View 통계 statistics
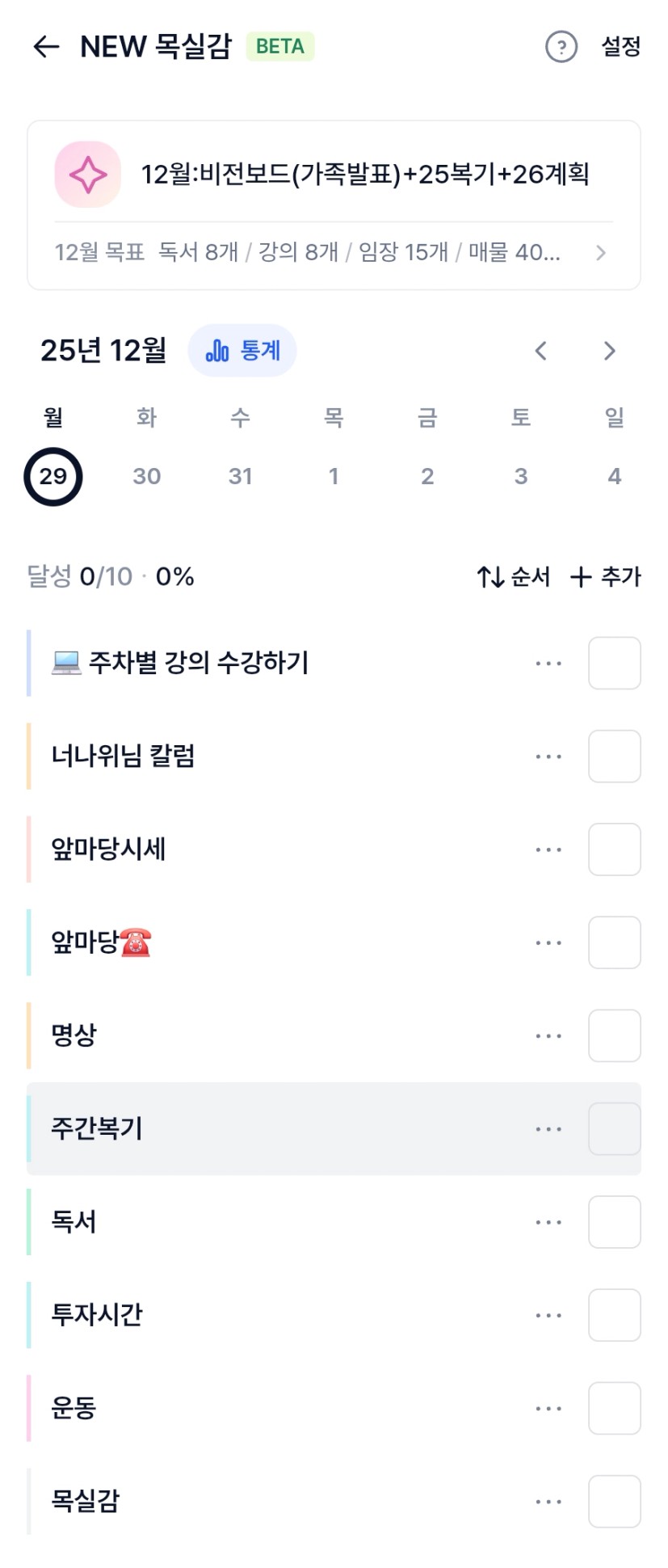This screenshot has width=668, height=1568. pos(242,351)
